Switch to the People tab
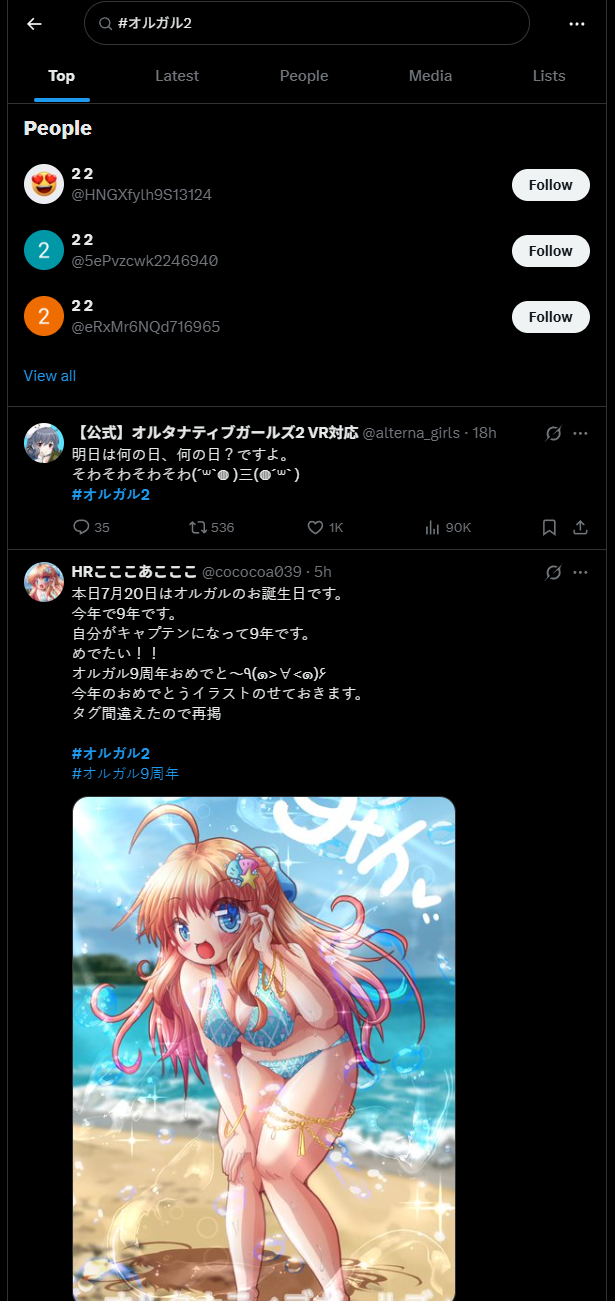 point(304,76)
